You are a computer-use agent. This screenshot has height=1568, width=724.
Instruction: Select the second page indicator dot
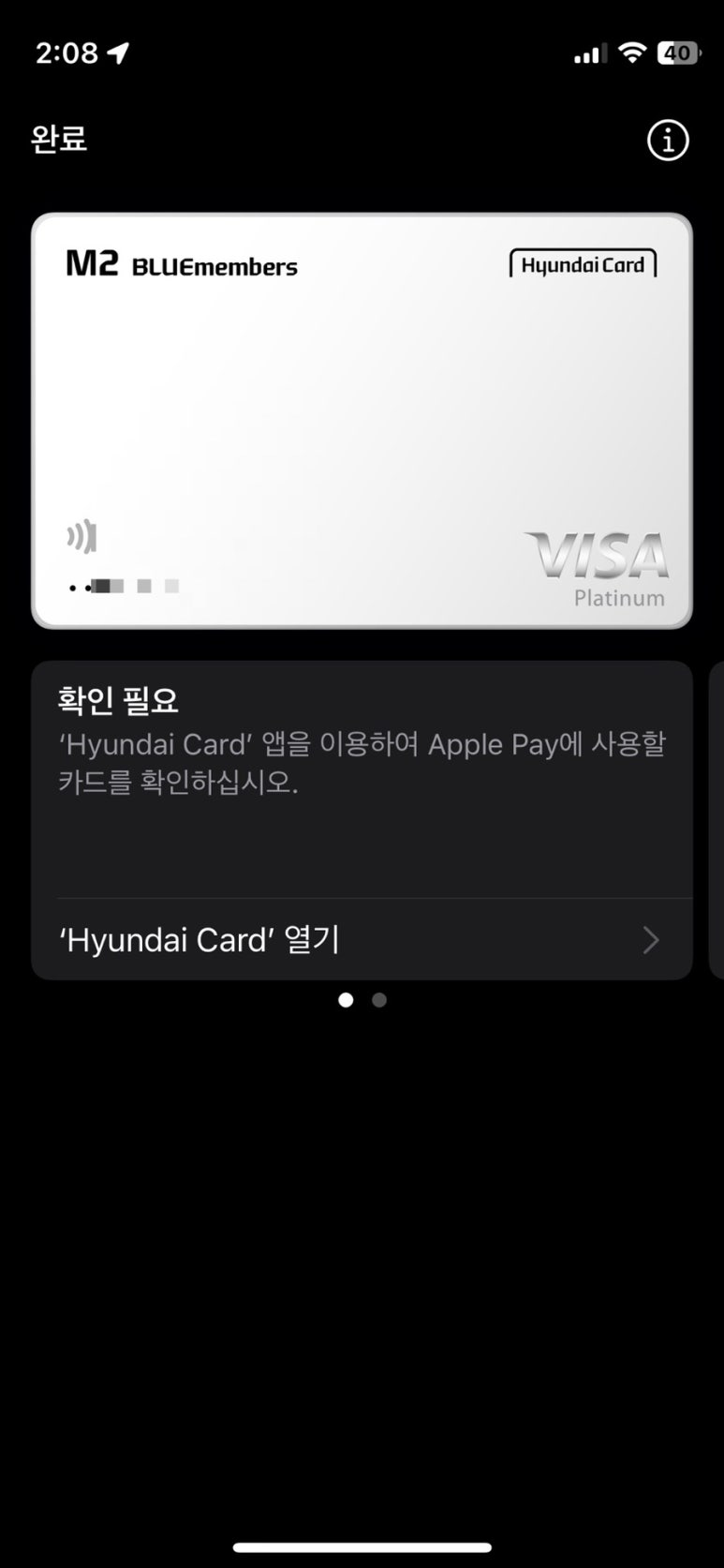coord(379,1000)
